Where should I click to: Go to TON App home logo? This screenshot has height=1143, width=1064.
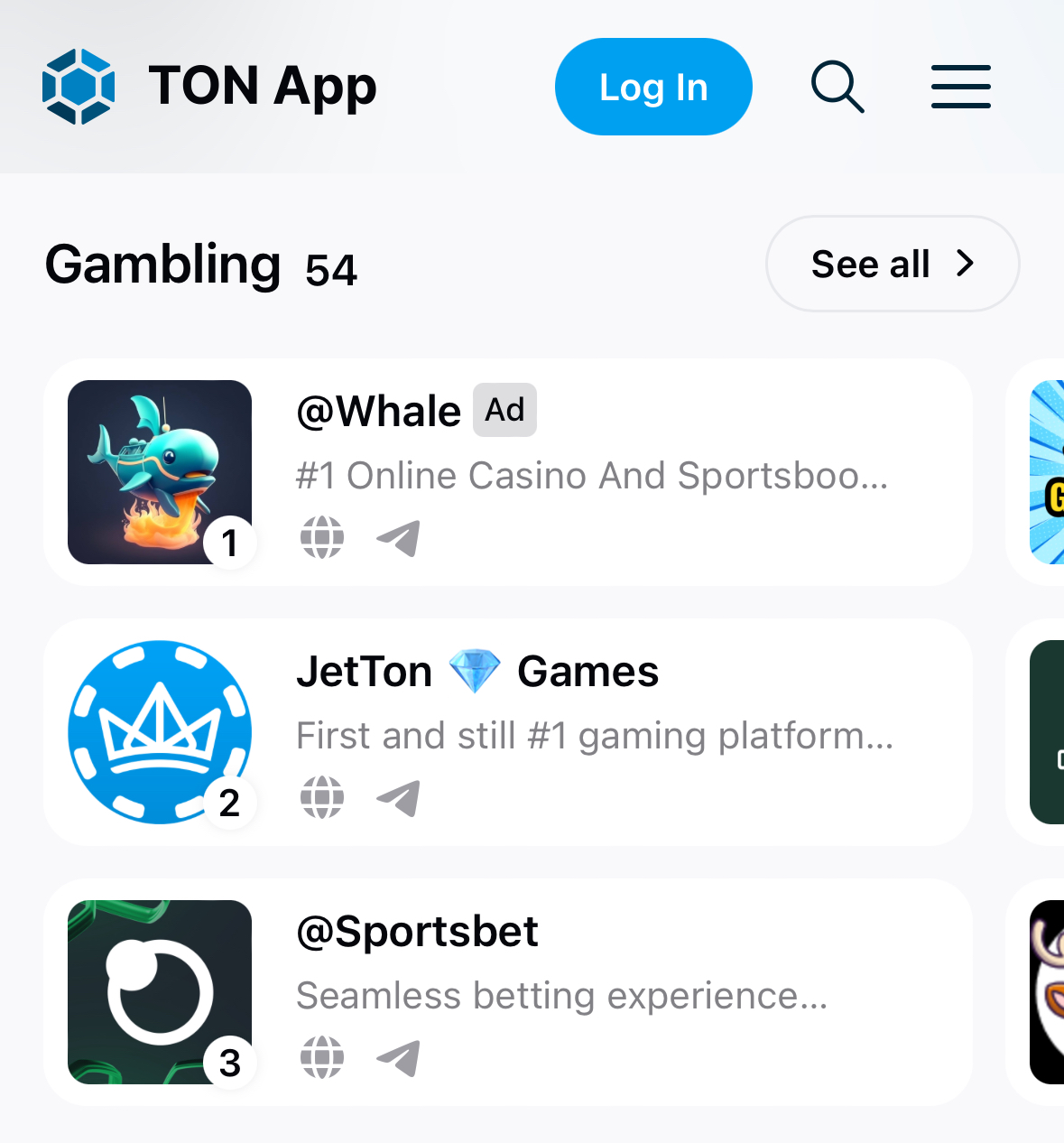(209, 87)
